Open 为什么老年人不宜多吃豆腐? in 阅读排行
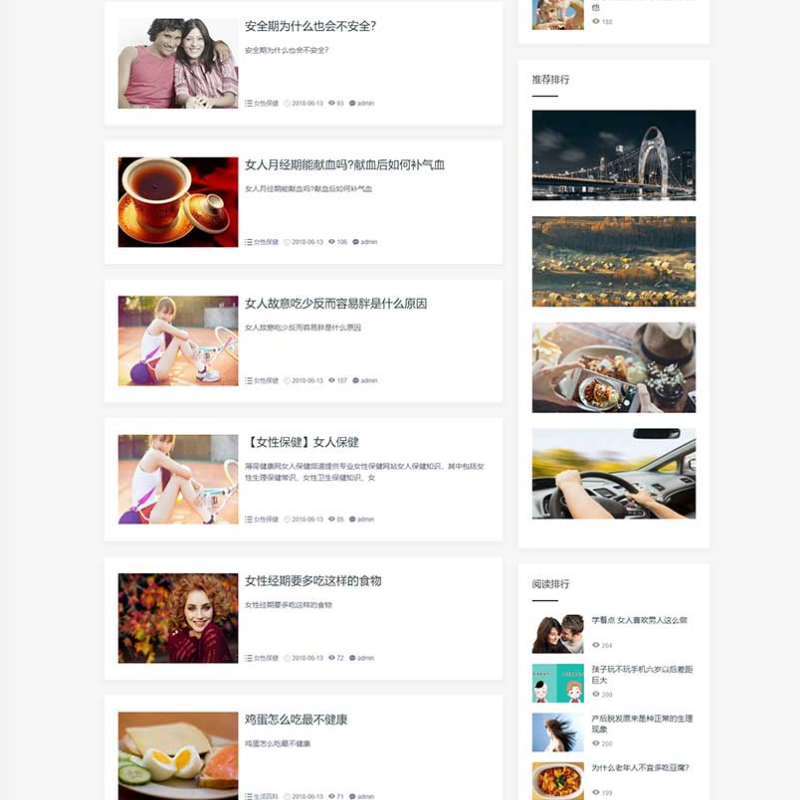This screenshot has height=800, width=800. 640,768
